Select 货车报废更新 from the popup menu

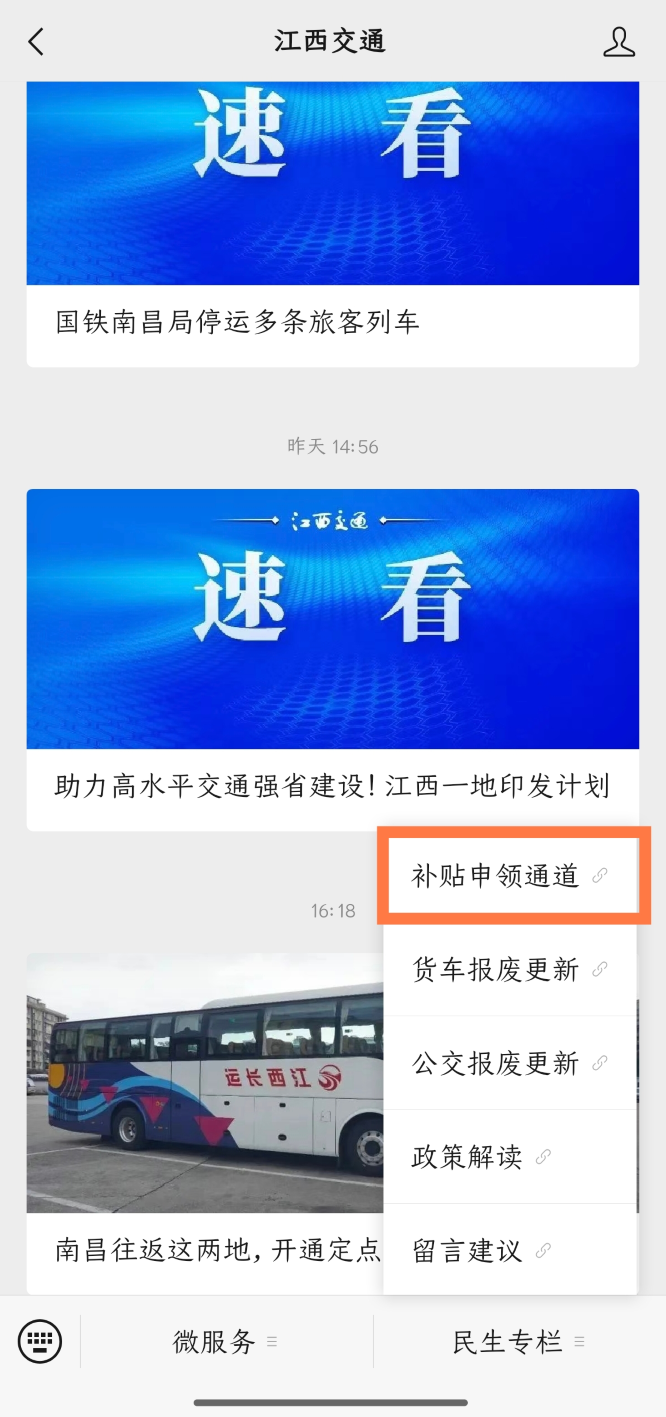click(510, 969)
